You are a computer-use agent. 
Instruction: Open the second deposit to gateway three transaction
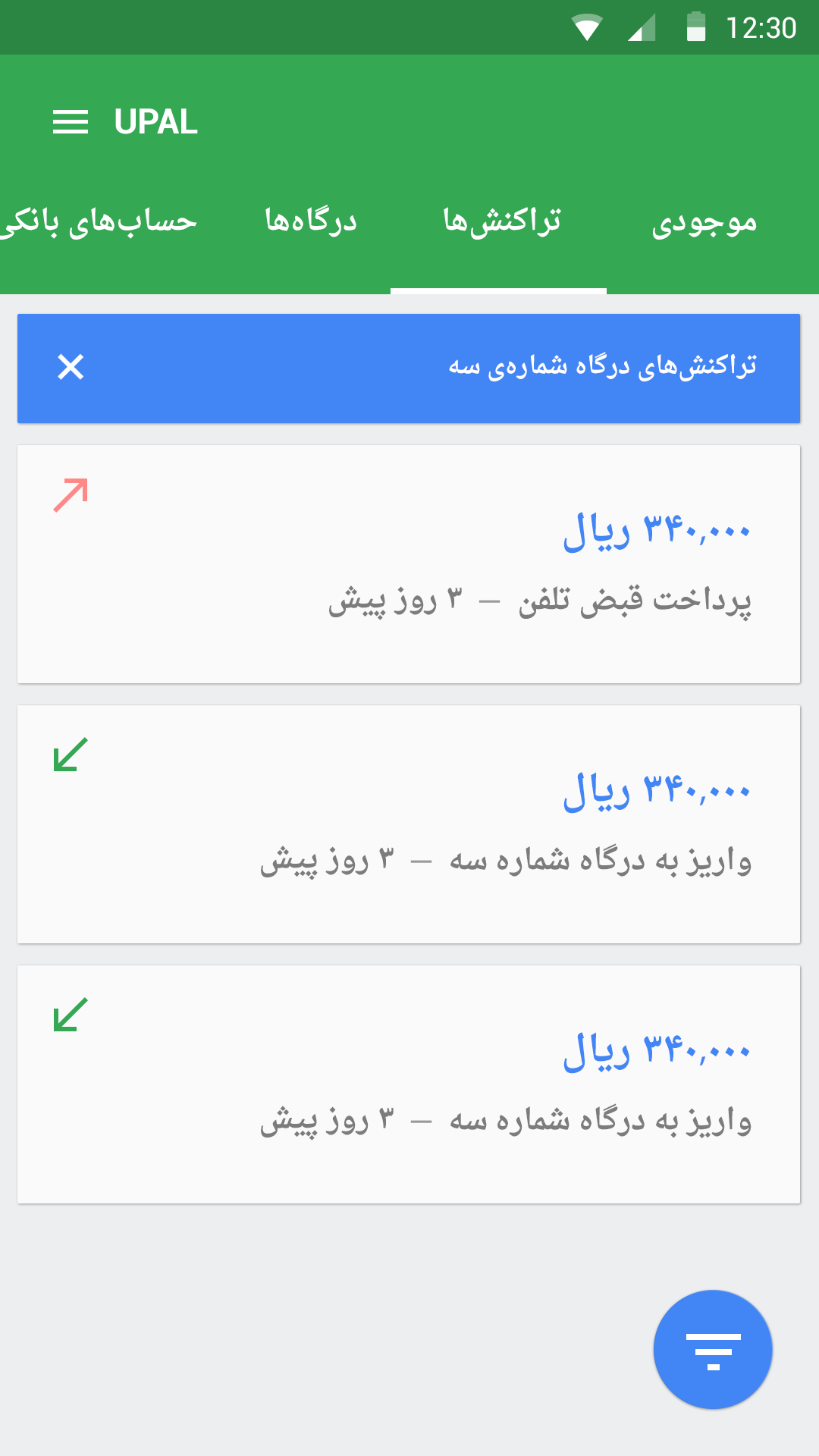pyautogui.click(x=409, y=823)
